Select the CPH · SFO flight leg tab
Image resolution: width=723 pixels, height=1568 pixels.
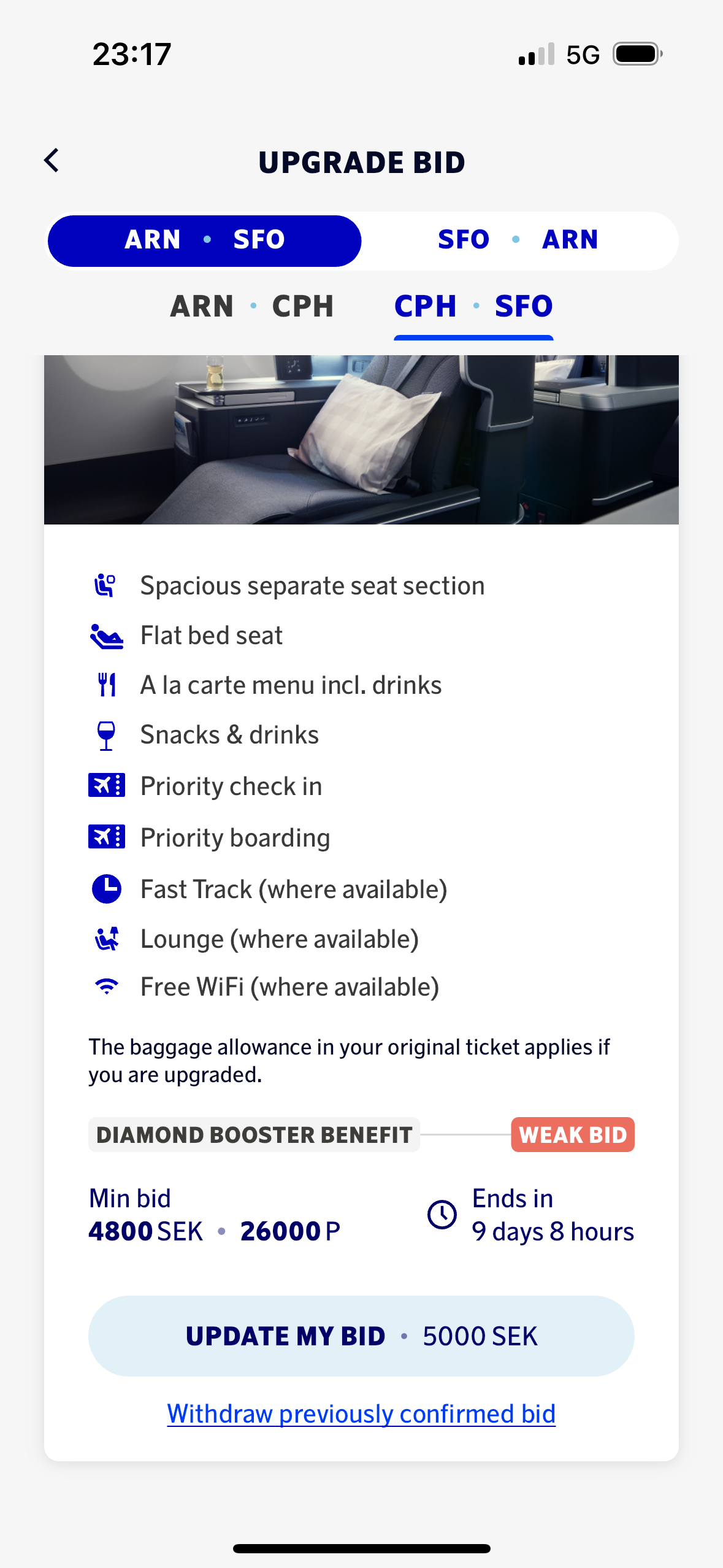(473, 306)
